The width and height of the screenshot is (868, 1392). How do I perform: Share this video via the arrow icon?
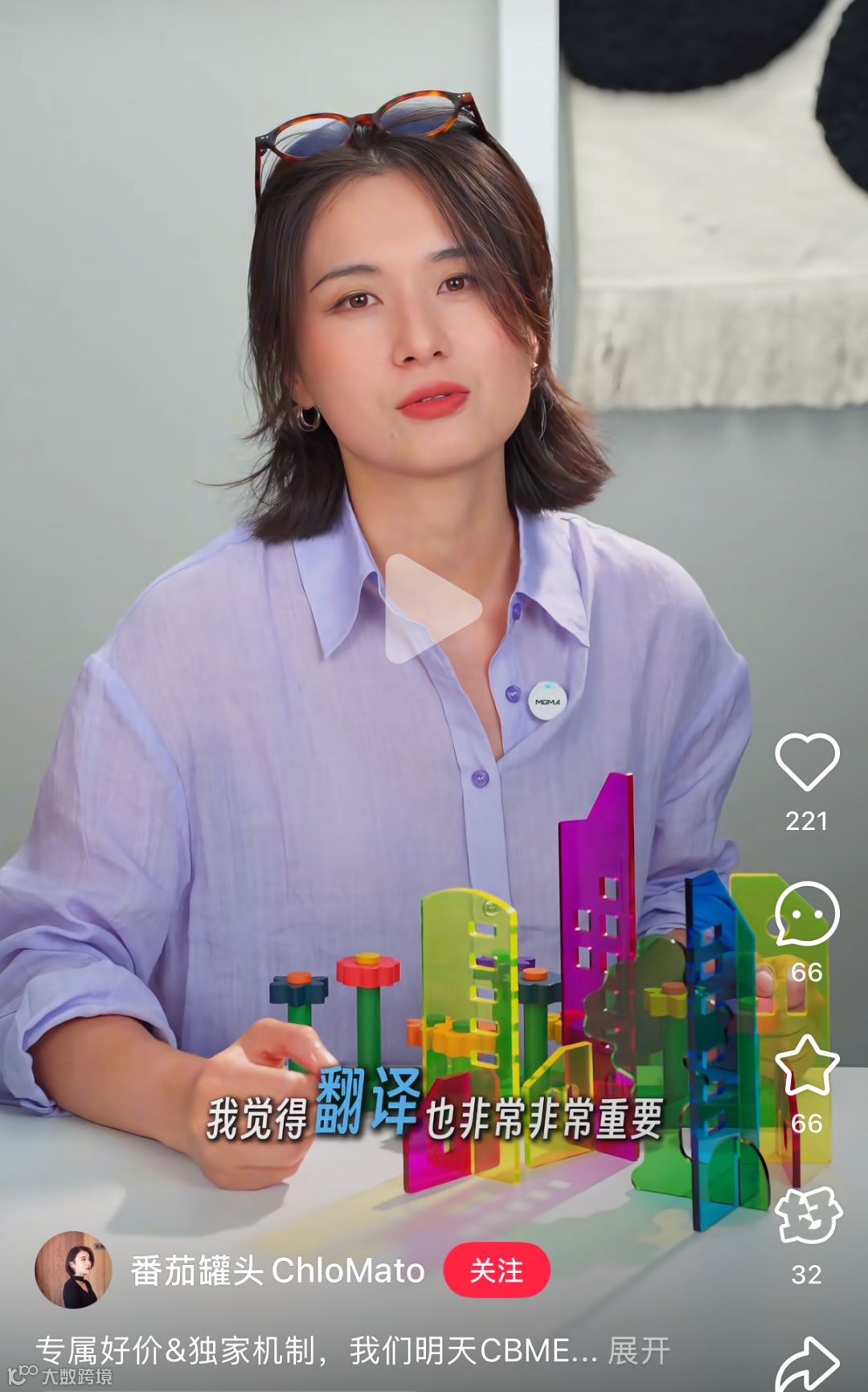point(807,1364)
